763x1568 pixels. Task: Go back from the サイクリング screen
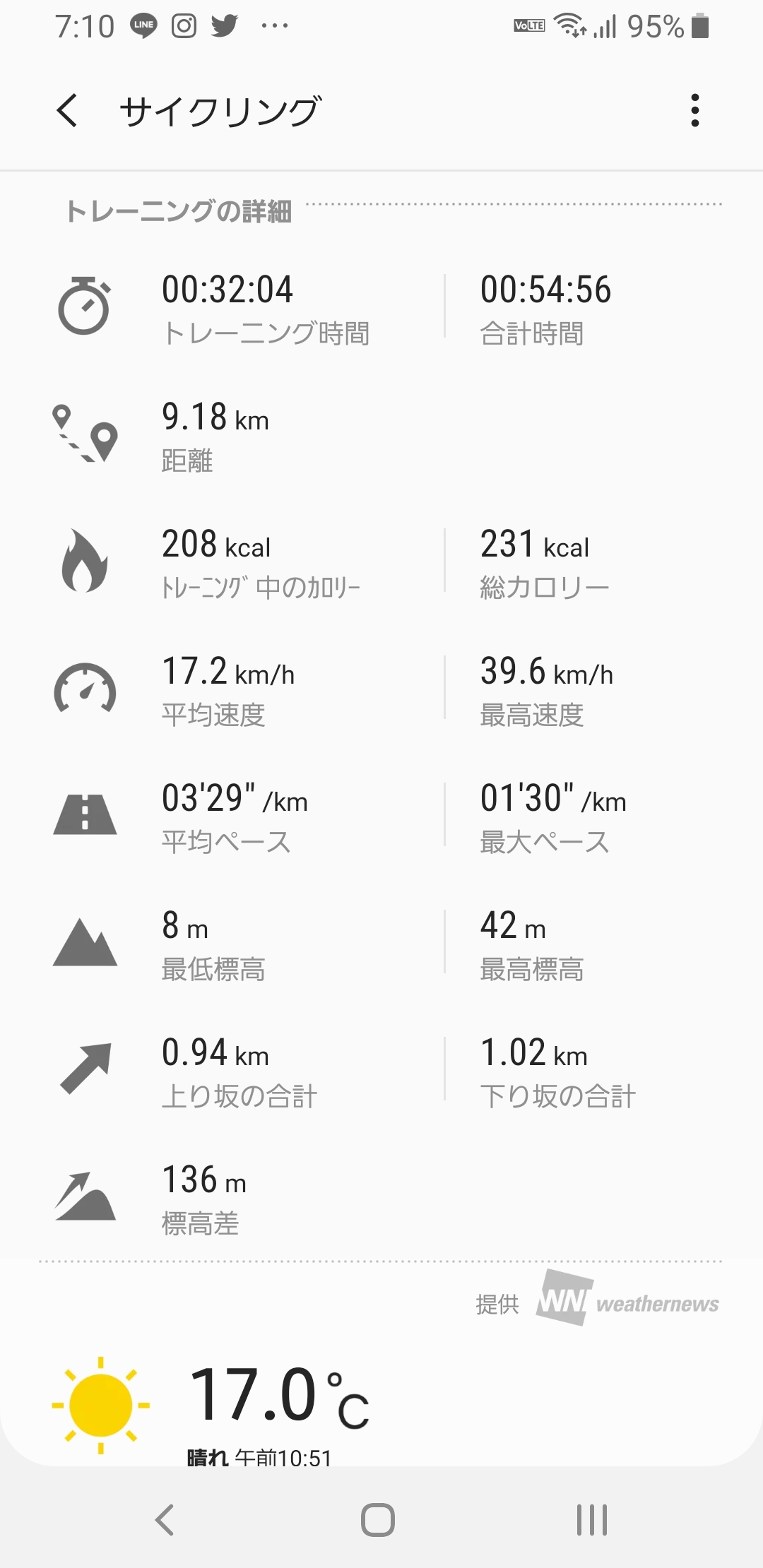pyautogui.click(x=67, y=111)
